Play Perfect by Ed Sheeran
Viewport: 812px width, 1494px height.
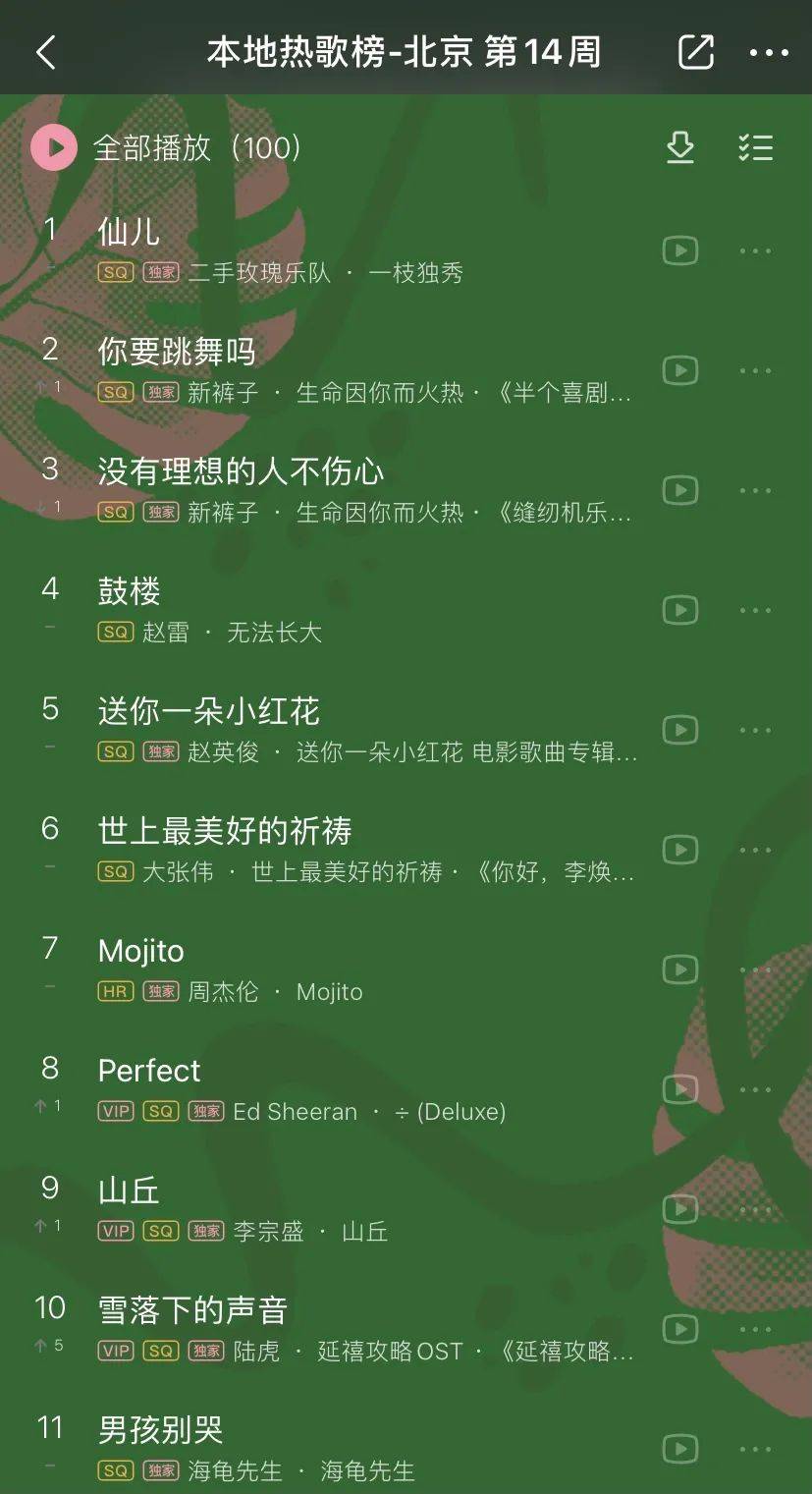[149, 1071]
